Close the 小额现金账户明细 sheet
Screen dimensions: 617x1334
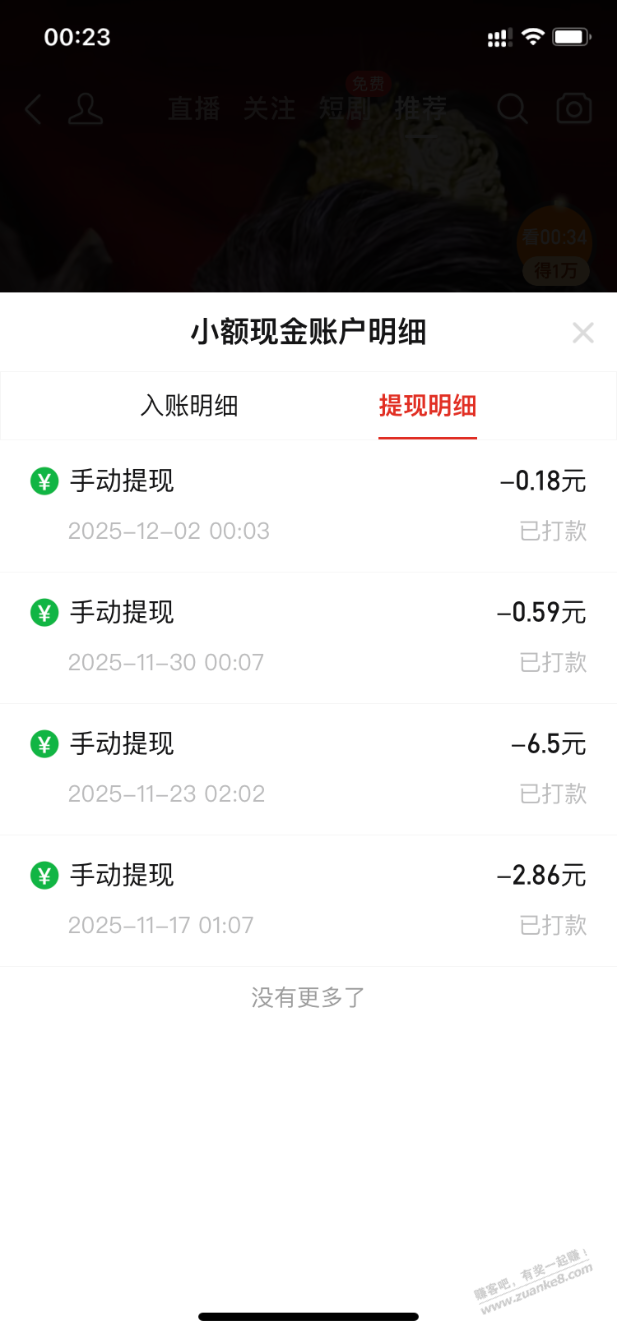pyautogui.click(x=583, y=333)
